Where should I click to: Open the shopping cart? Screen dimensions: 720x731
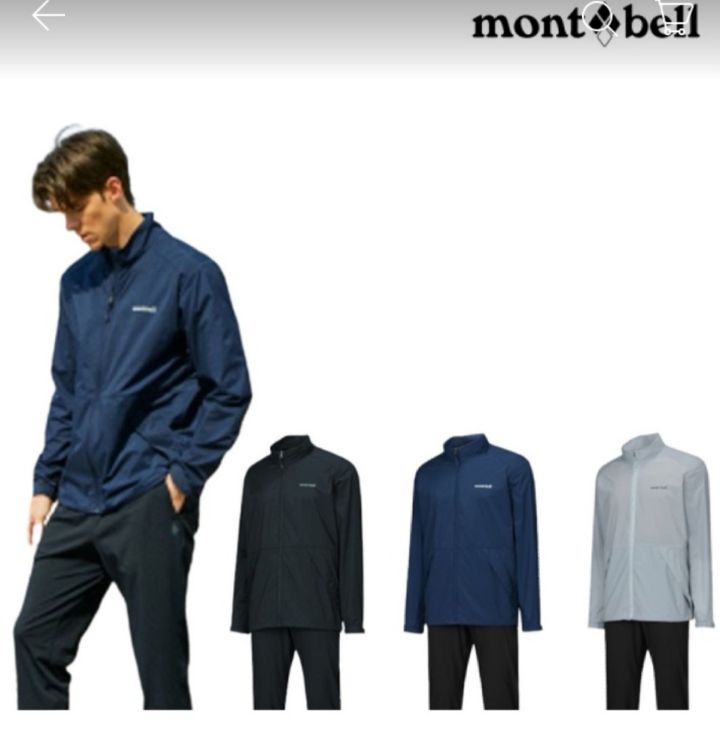point(677,17)
